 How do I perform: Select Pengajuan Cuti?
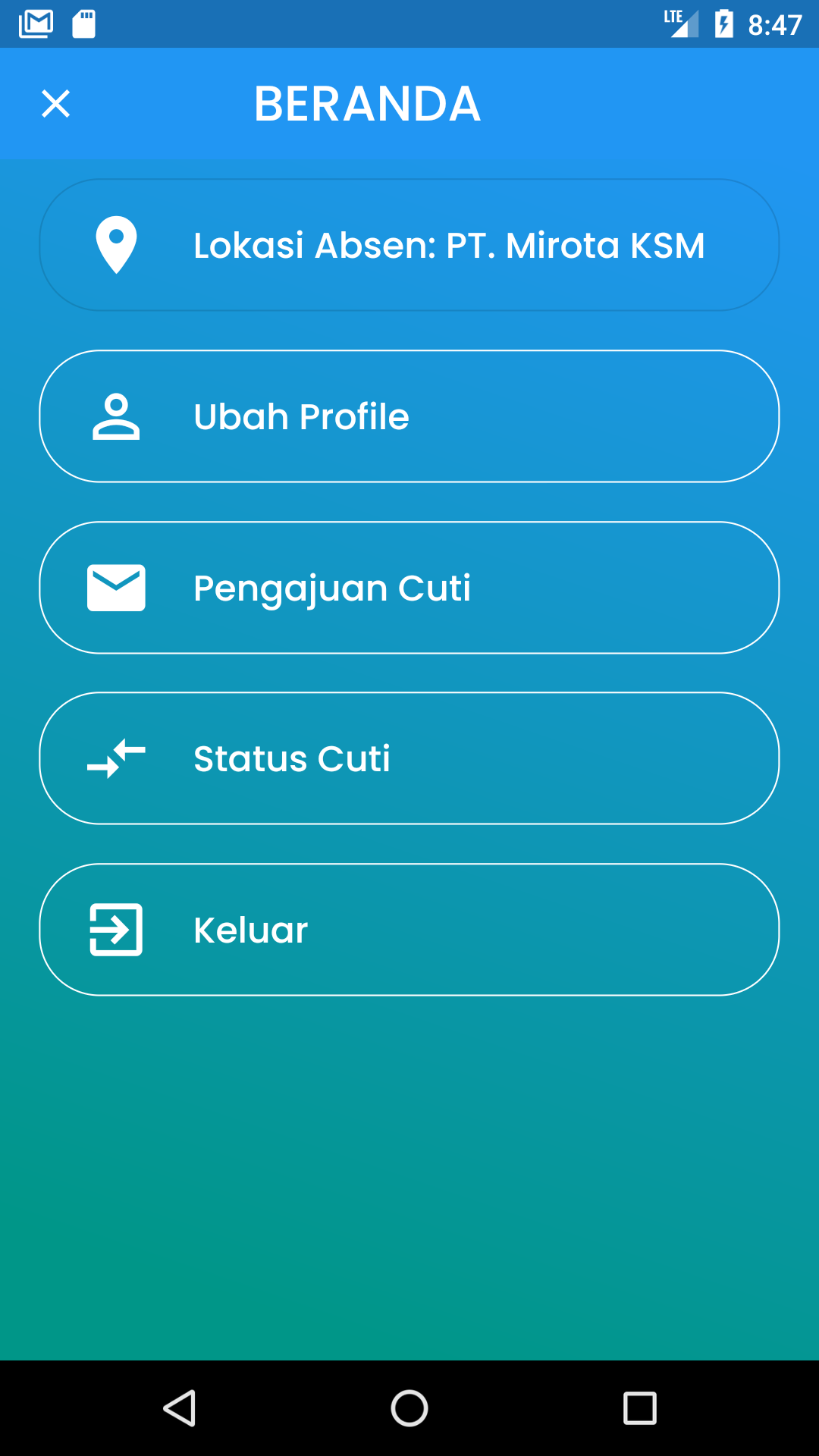pos(409,588)
